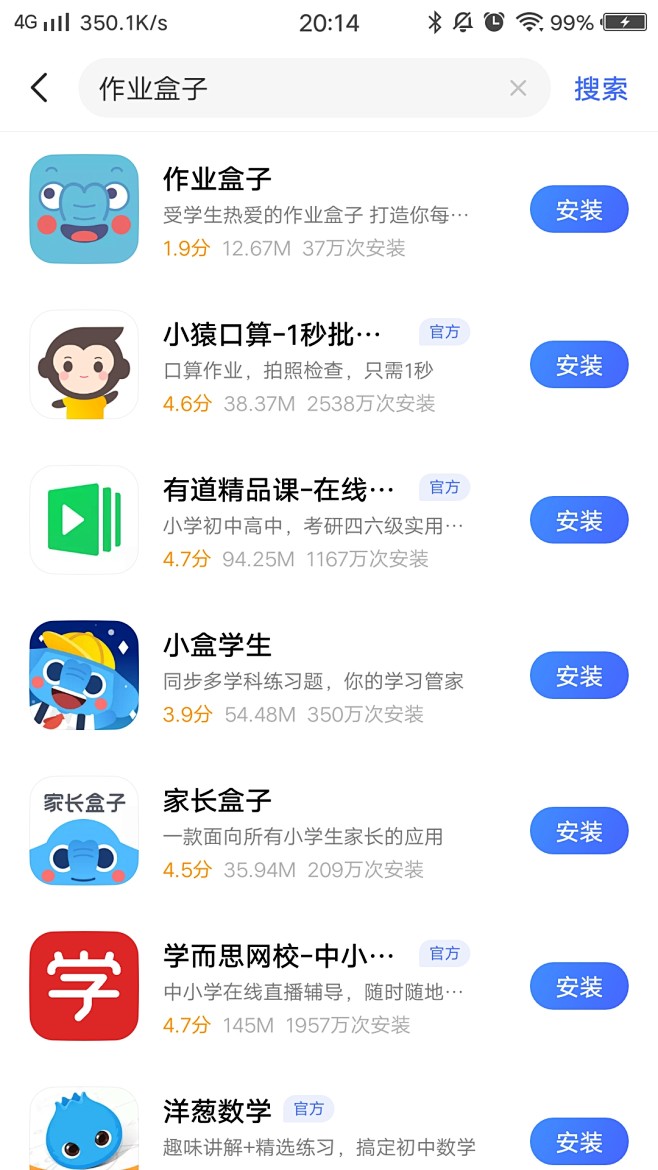Install 洋葱数学
This screenshot has height=1170, width=658.
(578, 1141)
